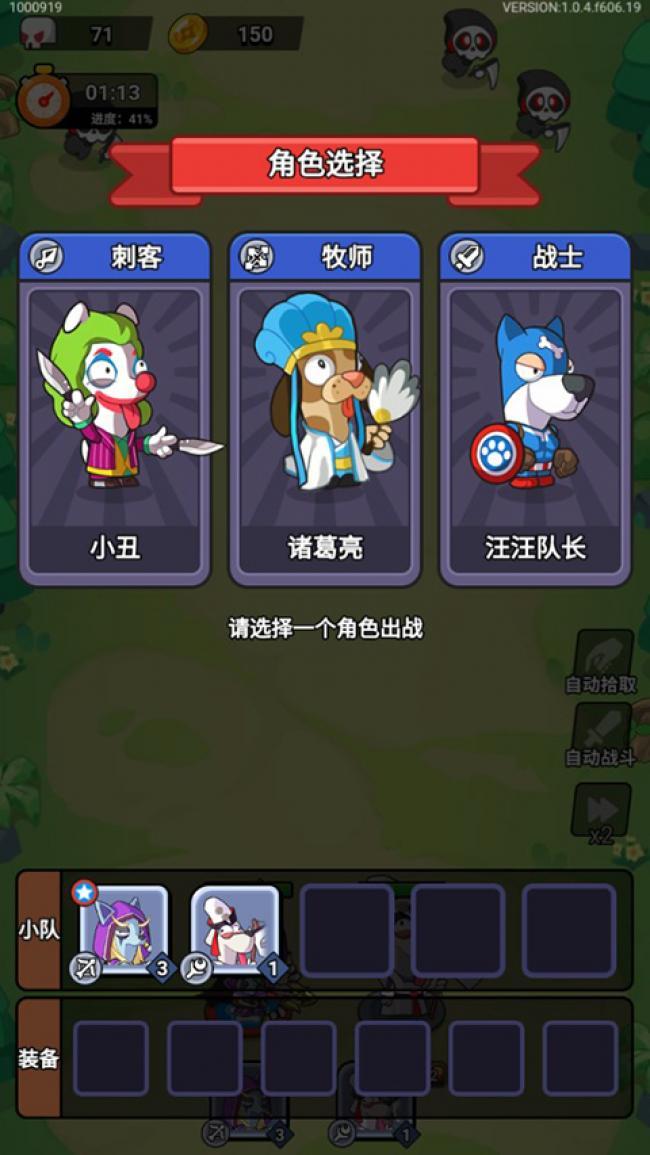Viewport: 650px width, 1155px height.
Task: Select the 小丑 assassin character card
Action: coord(115,410)
